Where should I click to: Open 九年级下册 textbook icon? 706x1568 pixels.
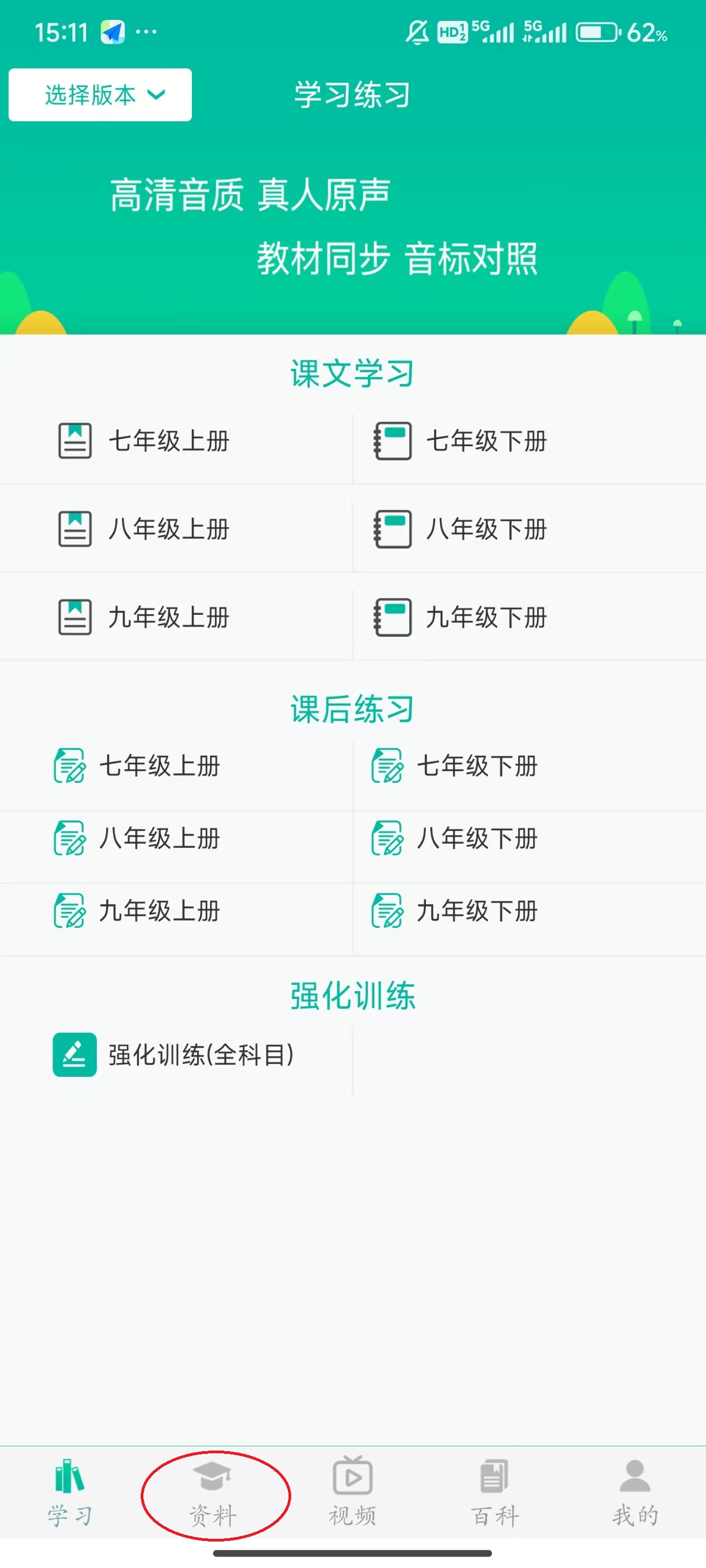click(392, 616)
